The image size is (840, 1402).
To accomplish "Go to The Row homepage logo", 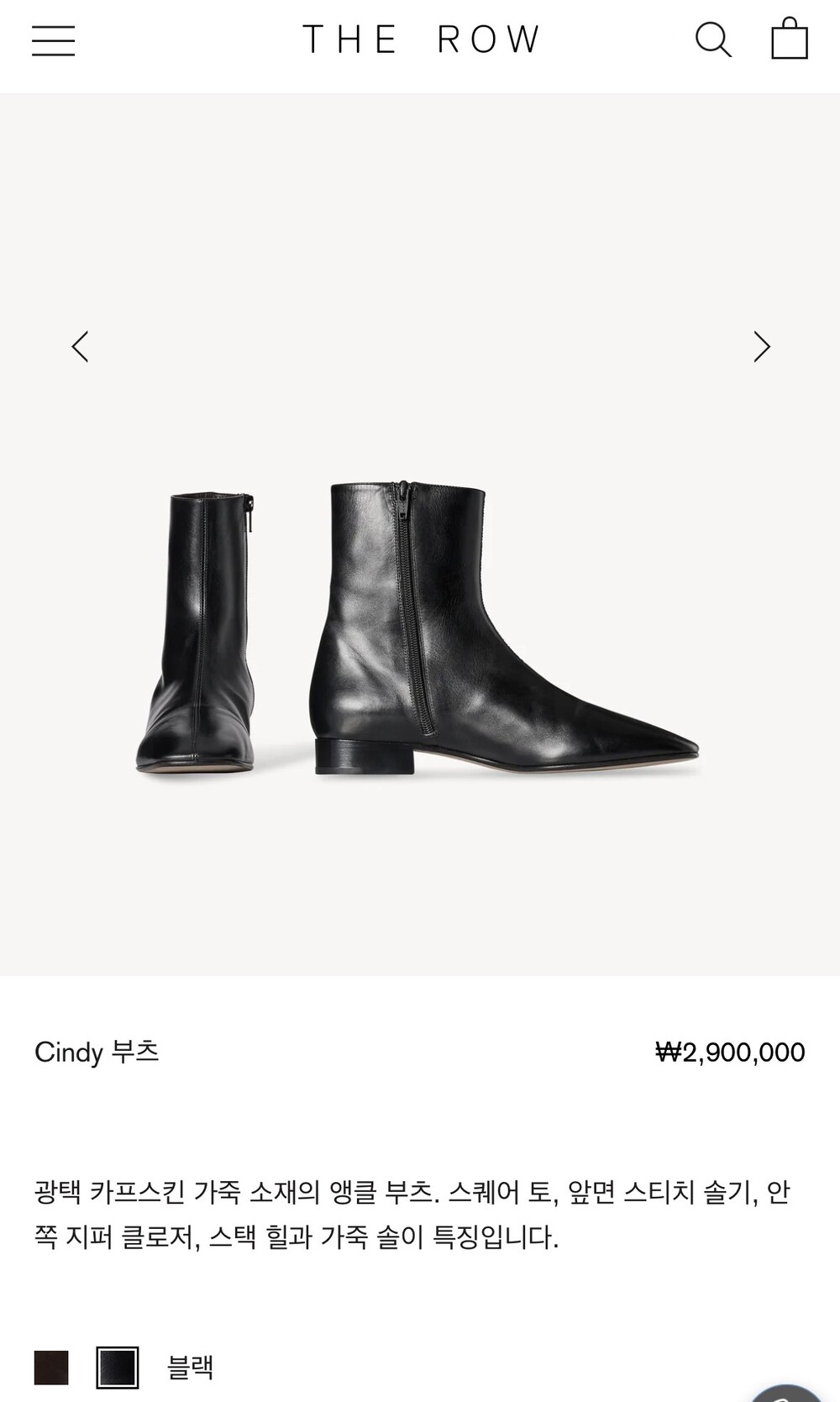I will pyautogui.click(x=421, y=39).
